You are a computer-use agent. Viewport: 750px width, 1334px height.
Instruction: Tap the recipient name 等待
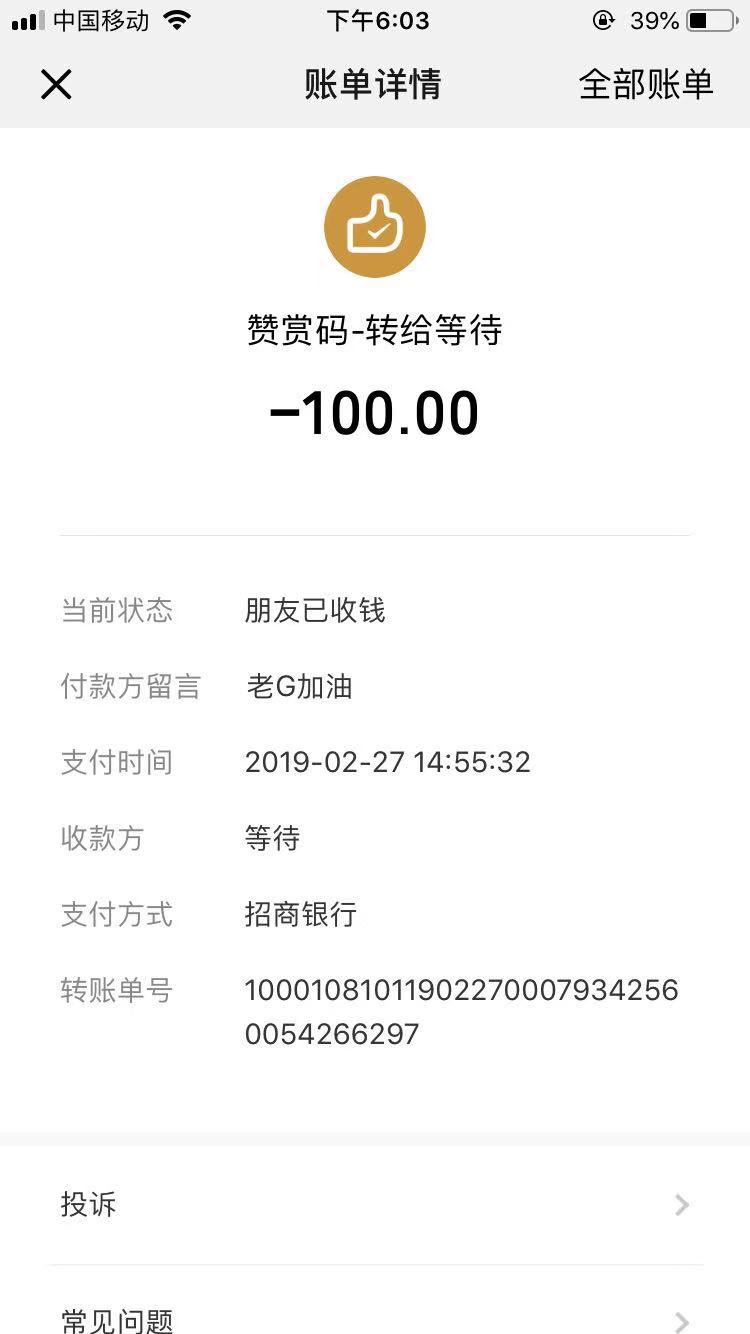pyautogui.click(x=272, y=838)
